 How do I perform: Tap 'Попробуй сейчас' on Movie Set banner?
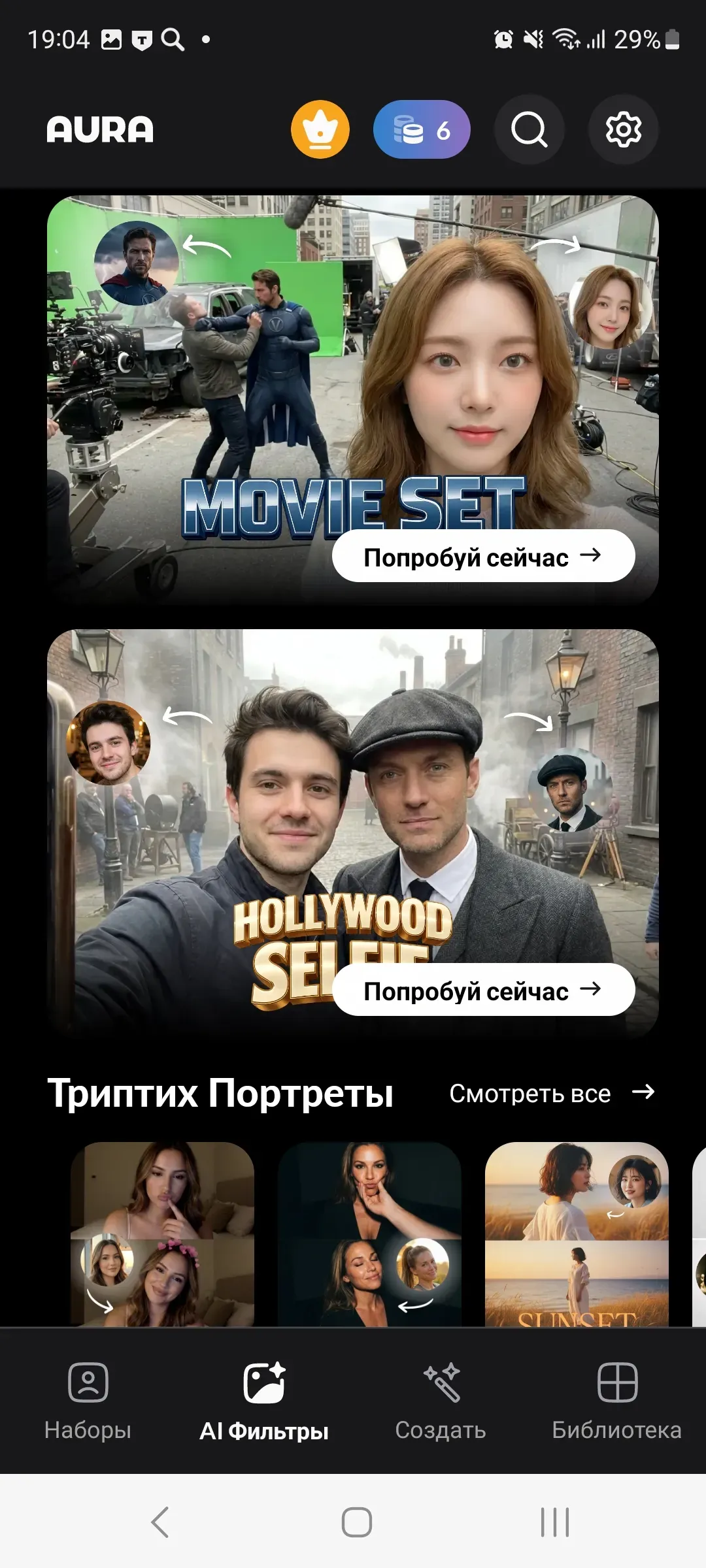[483, 557]
